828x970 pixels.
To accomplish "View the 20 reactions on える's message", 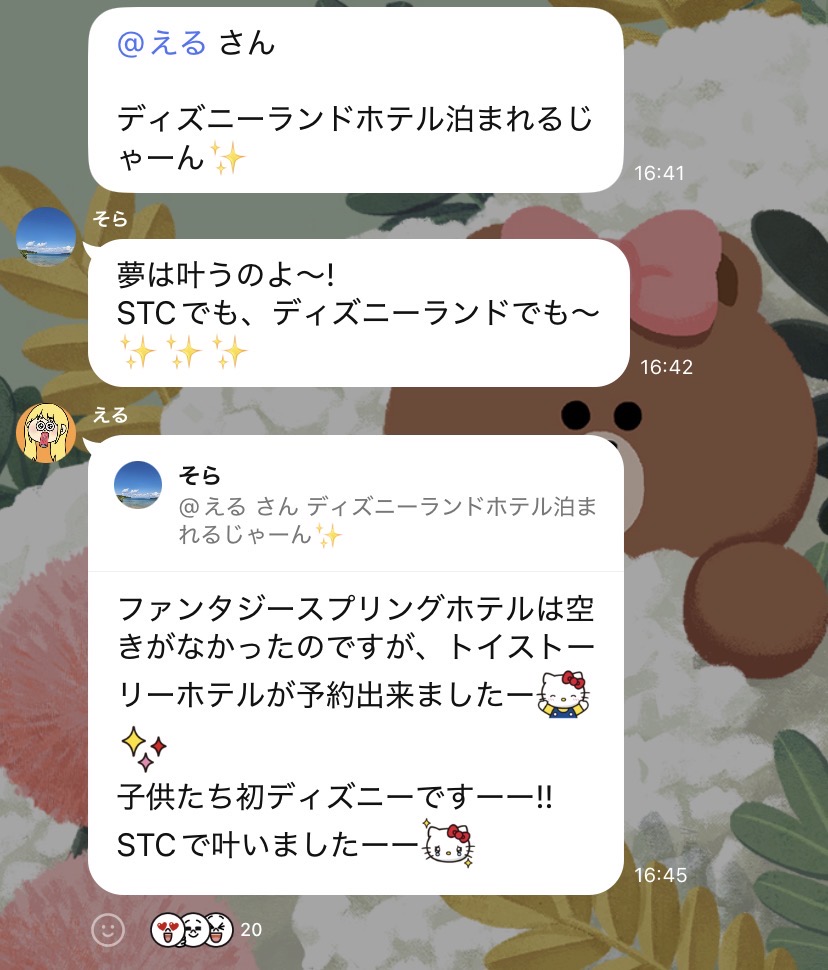I will point(205,930).
